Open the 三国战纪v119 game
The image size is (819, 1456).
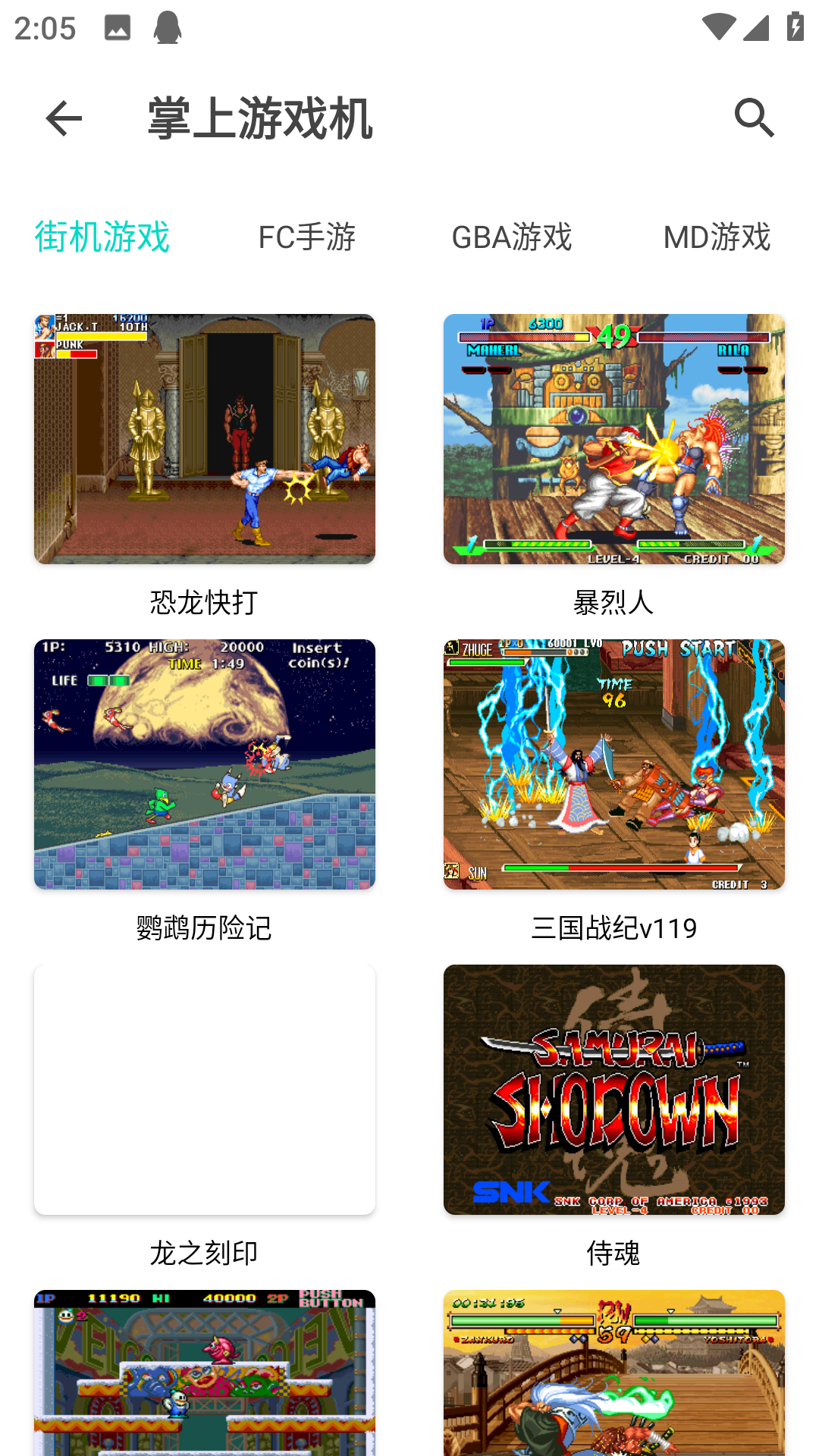614,764
